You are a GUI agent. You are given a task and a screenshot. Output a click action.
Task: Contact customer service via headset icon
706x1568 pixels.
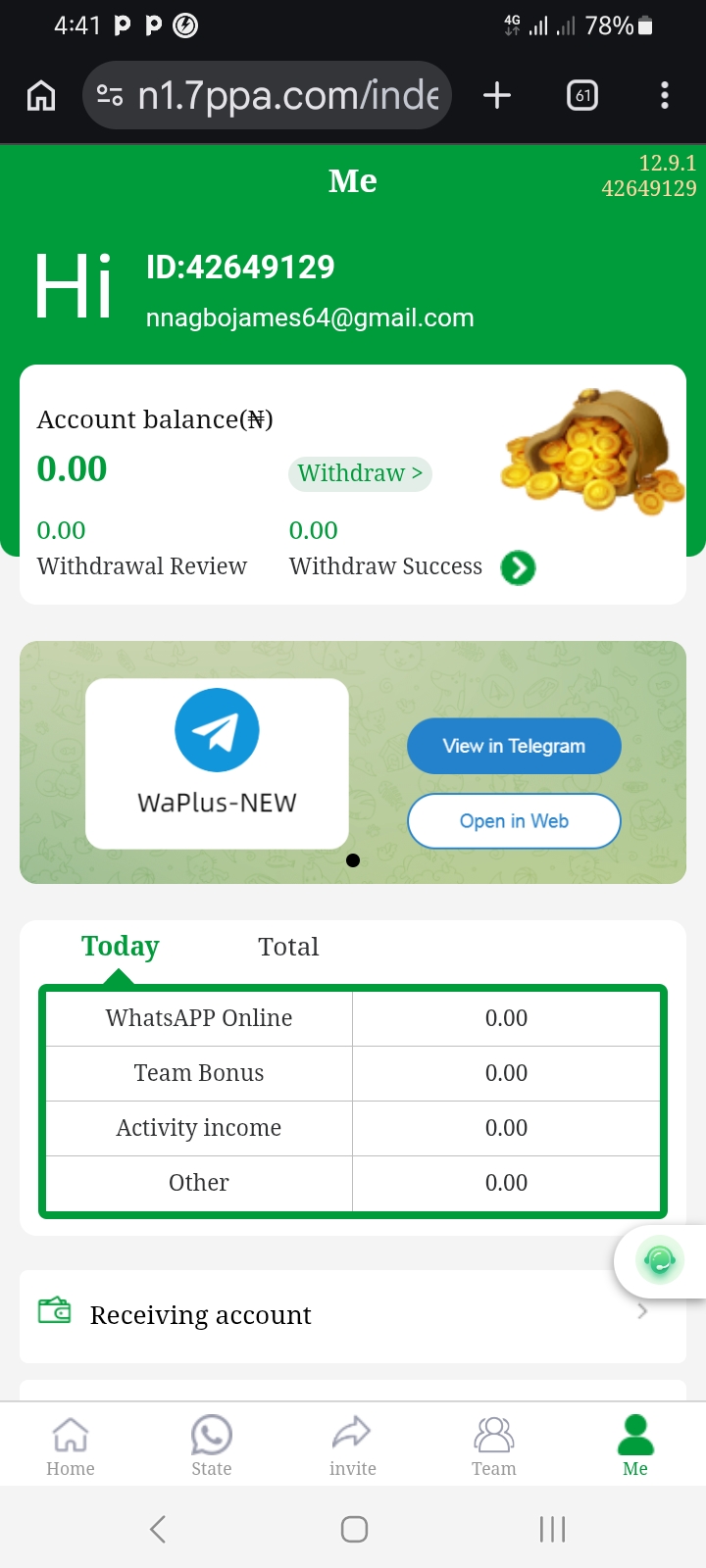pos(659,1260)
